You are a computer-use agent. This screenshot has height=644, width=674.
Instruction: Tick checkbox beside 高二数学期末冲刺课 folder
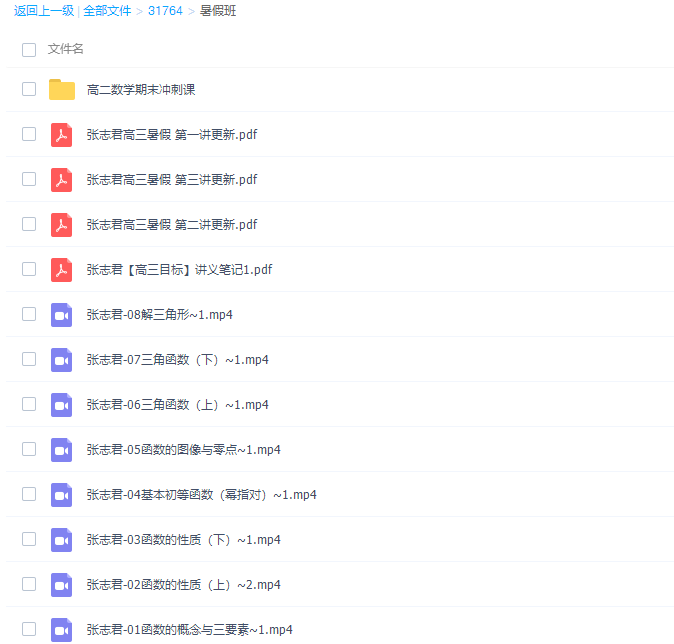click(29, 89)
